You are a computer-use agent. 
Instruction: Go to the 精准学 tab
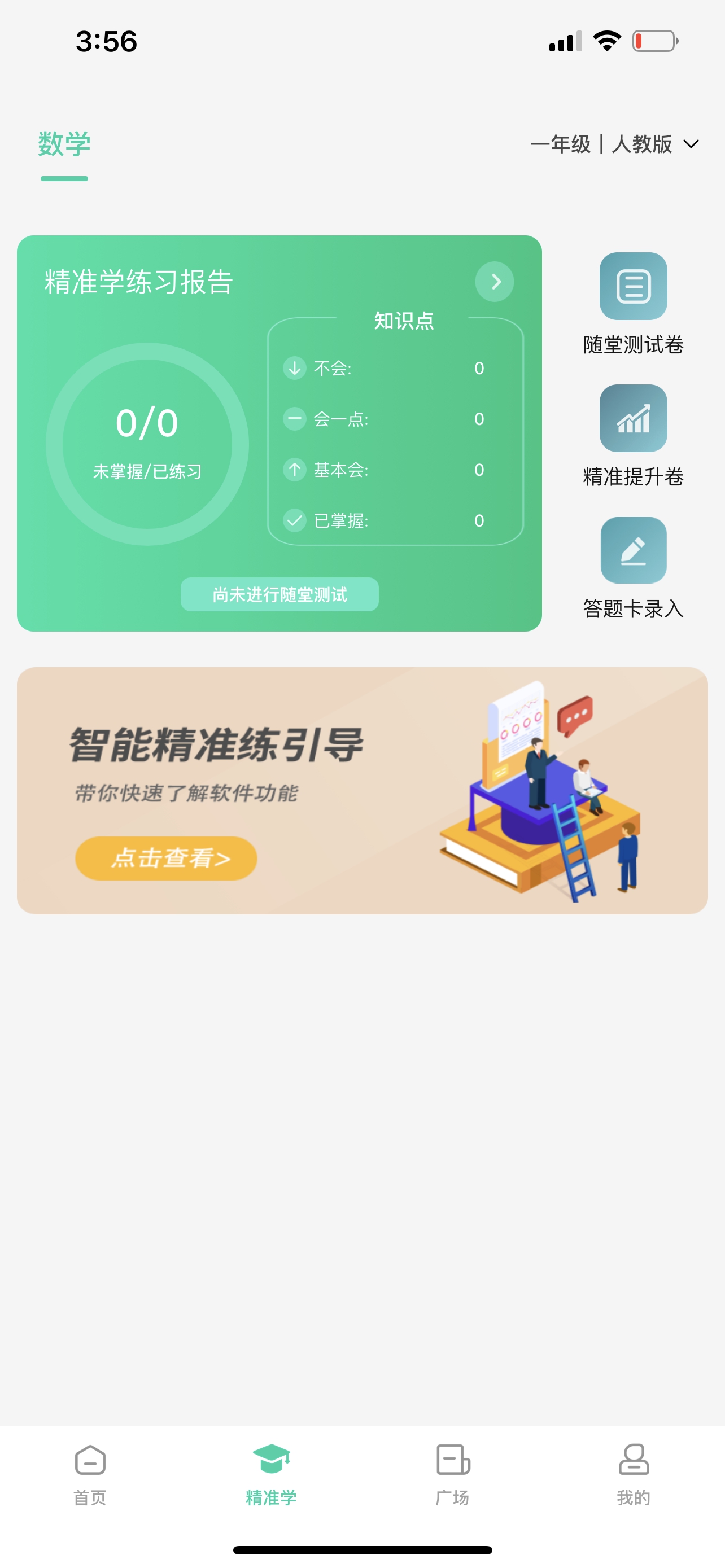(272, 1474)
